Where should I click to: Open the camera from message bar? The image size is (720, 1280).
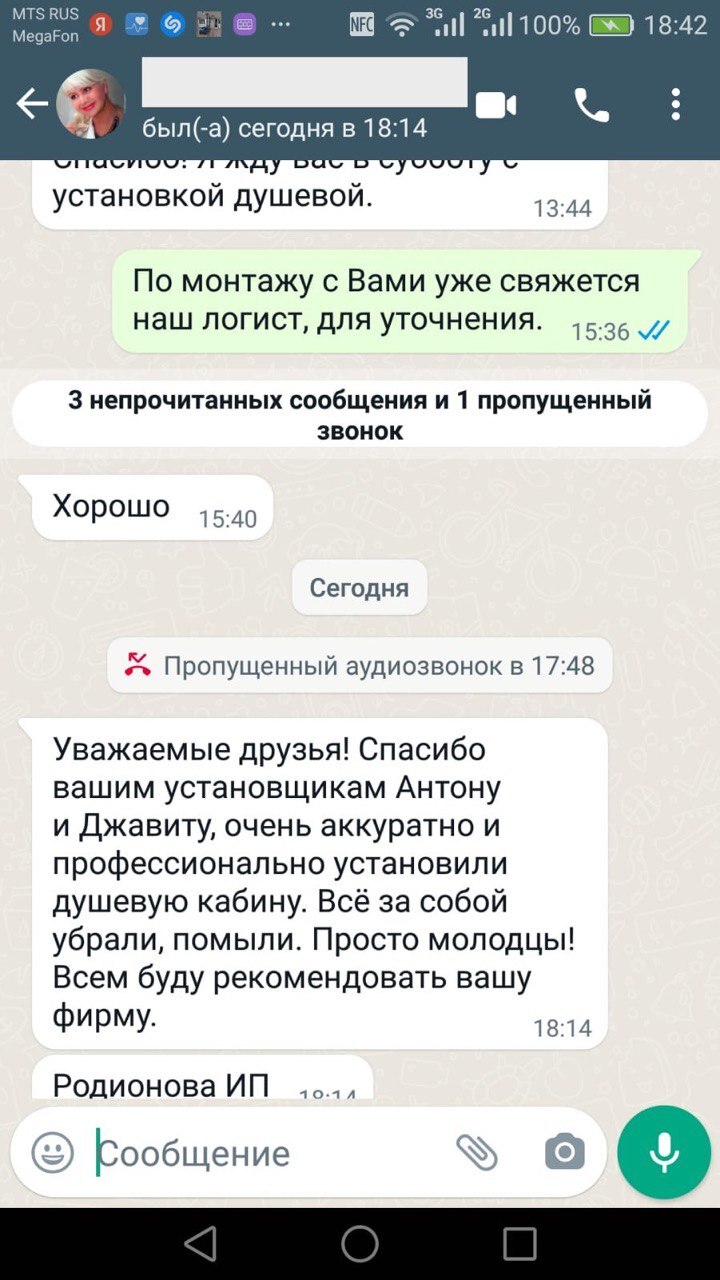565,1153
